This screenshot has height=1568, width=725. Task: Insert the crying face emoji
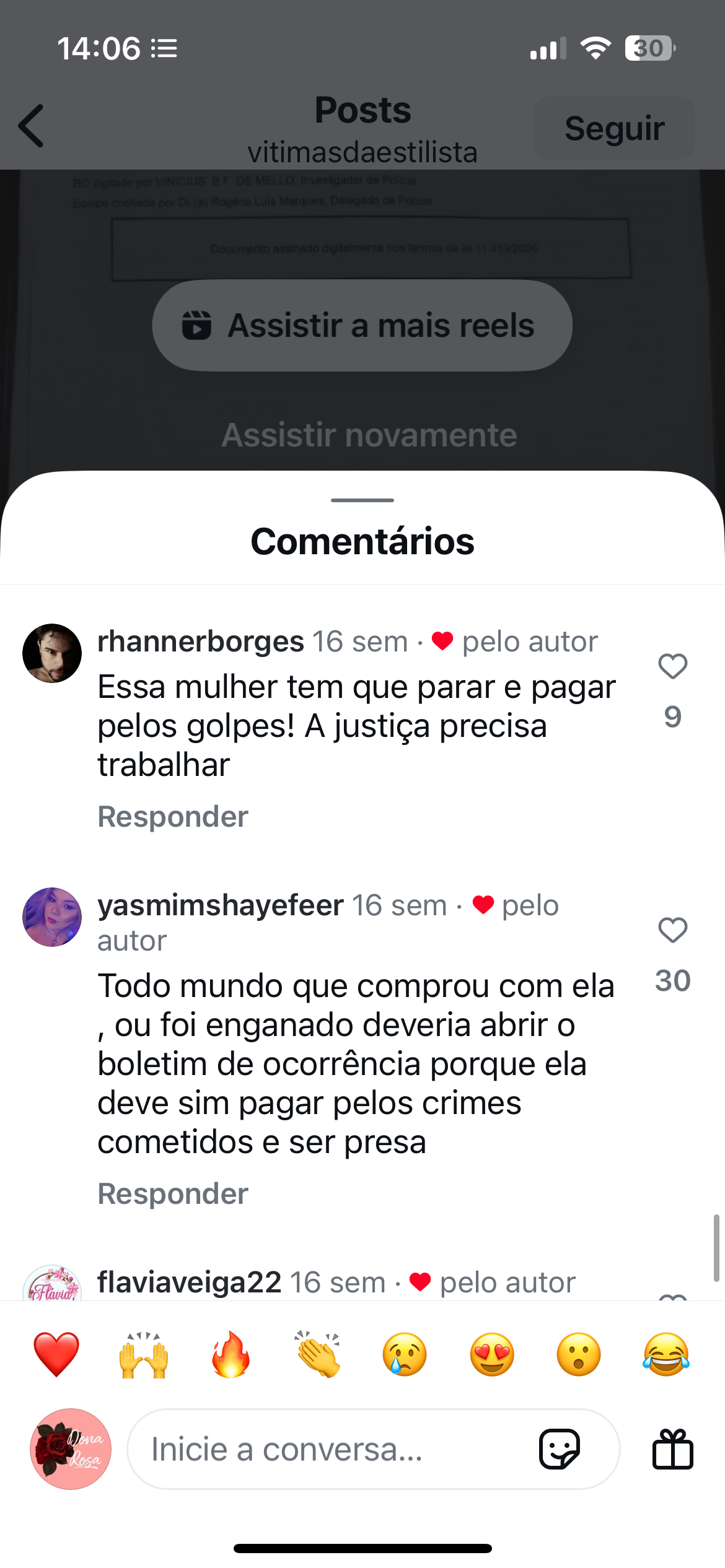coord(405,1354)
